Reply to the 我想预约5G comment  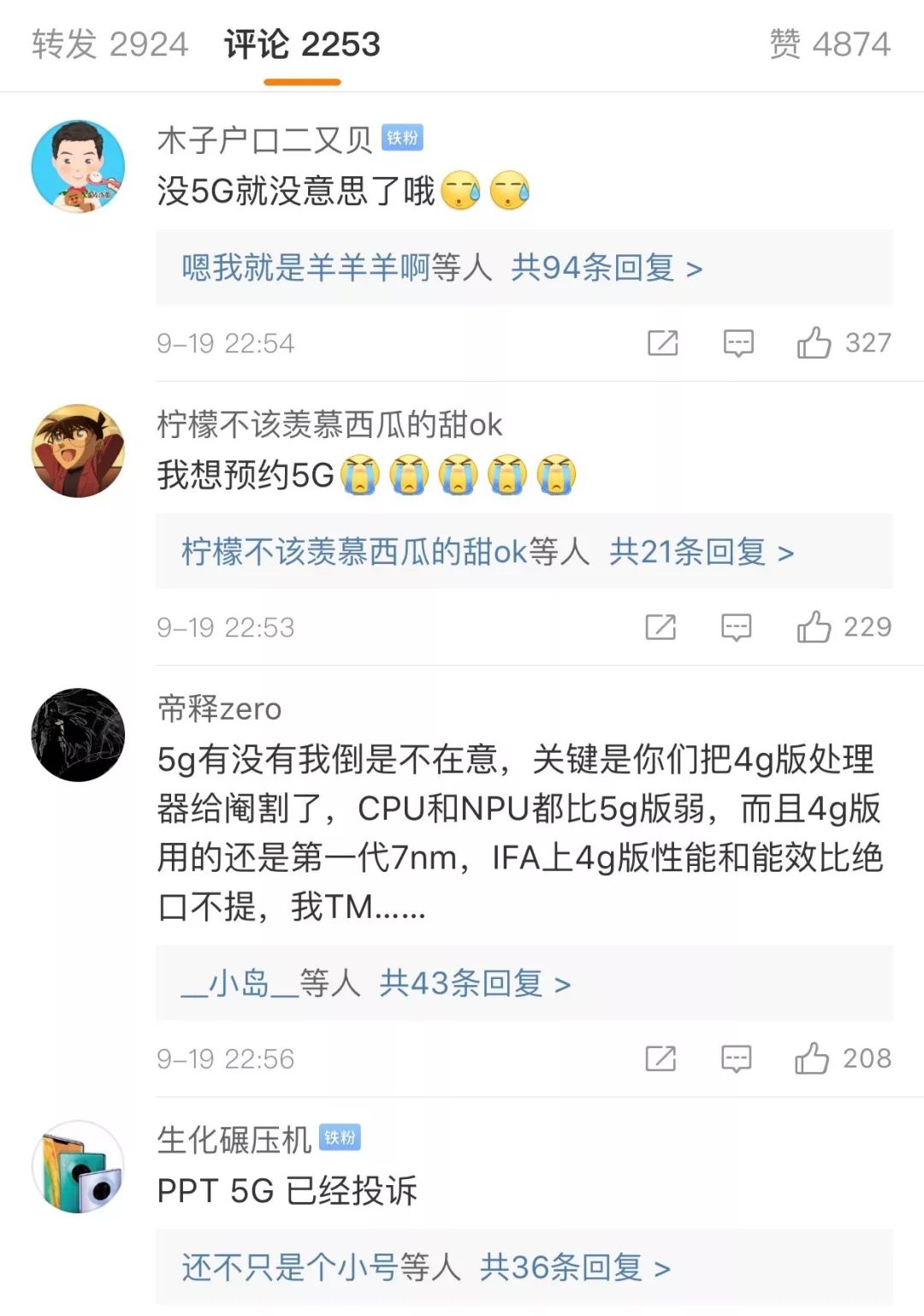coord(737,627)
